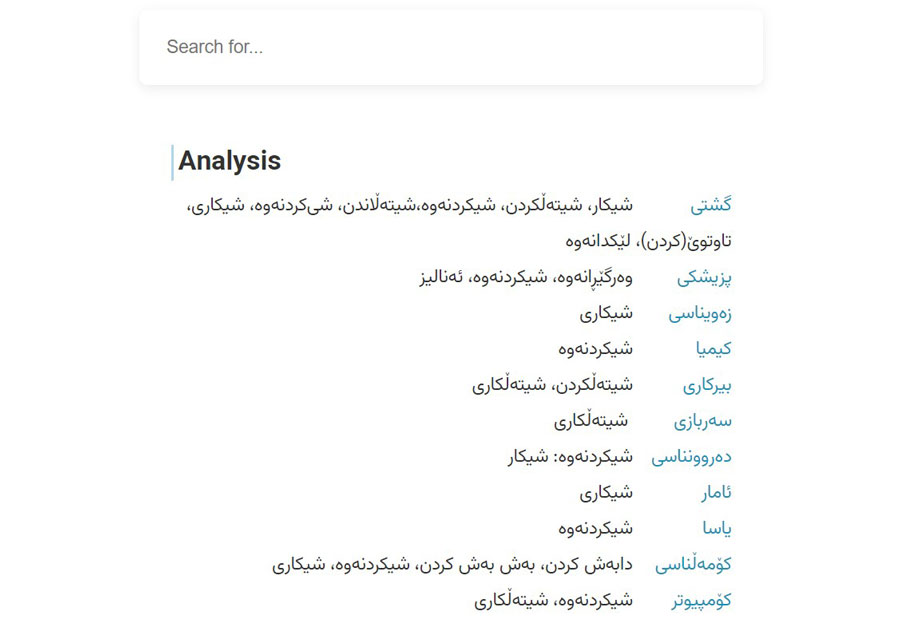The image size is (900, 625).
Task: Open the کیمیا category link
Action: coord(714,349)
